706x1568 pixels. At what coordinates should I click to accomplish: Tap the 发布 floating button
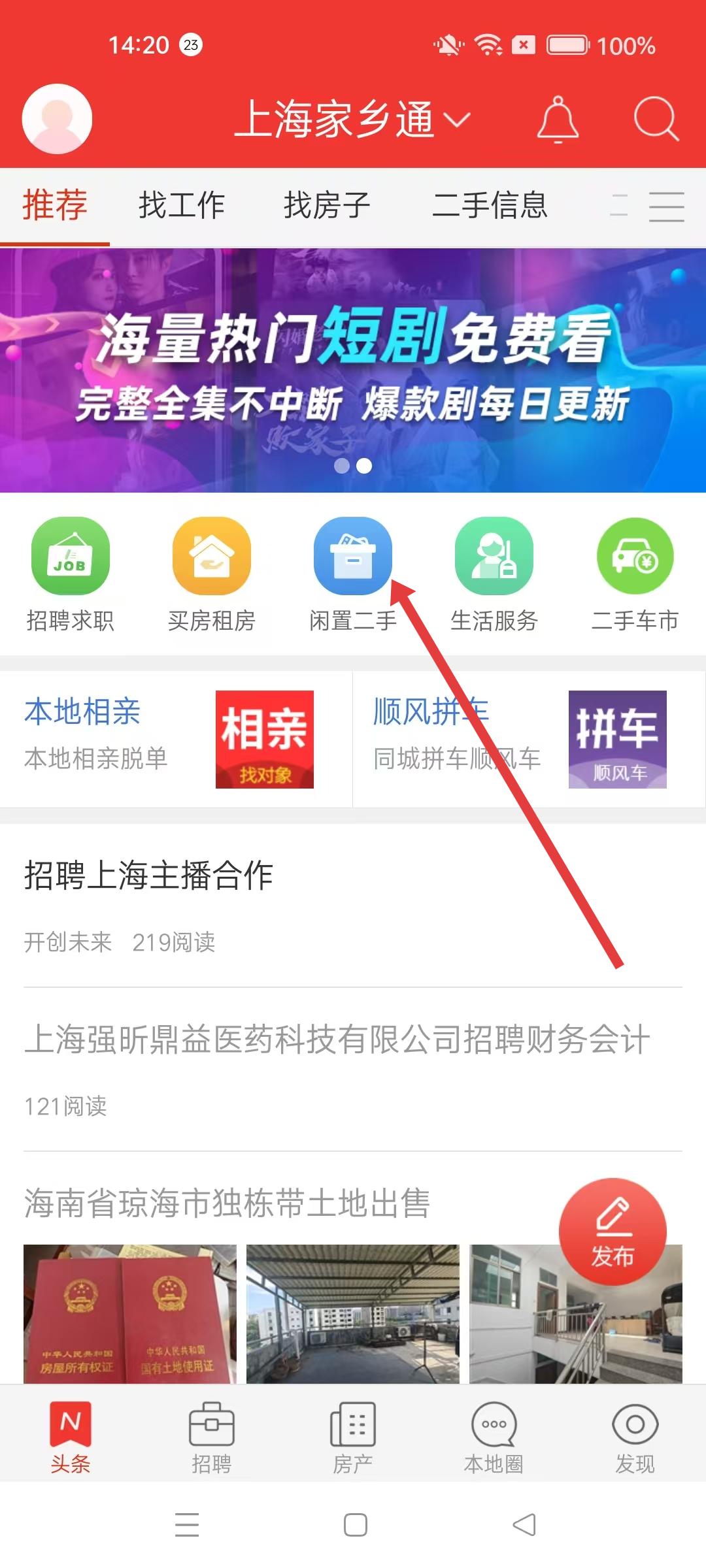coord(613,1232)
